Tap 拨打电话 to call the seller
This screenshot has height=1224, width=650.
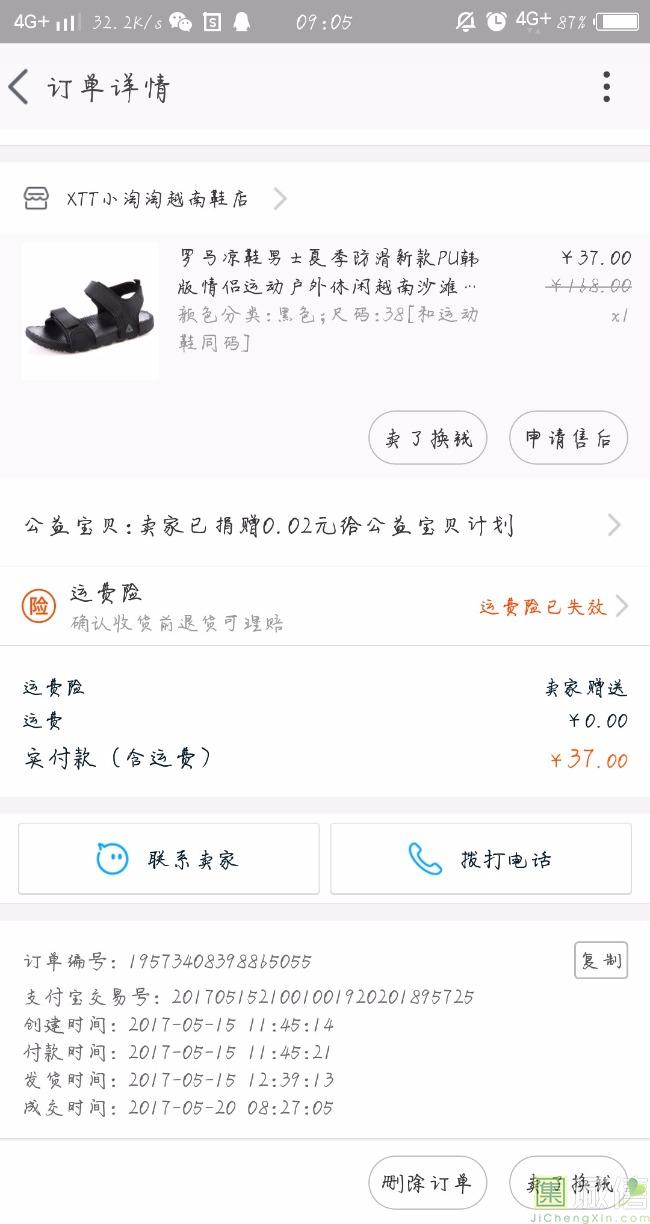(481, 859)
